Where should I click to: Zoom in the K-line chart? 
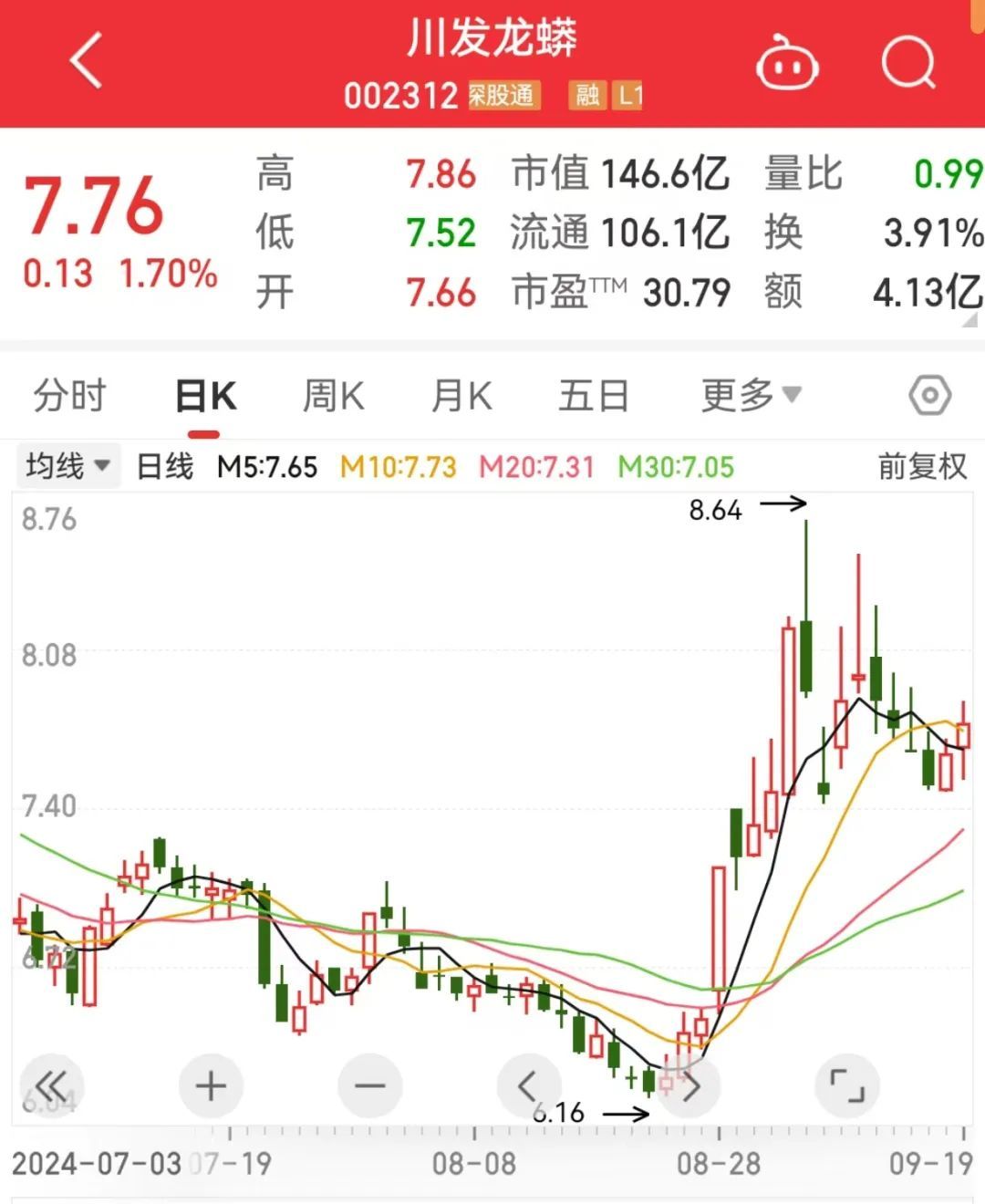coord(211,1086)
